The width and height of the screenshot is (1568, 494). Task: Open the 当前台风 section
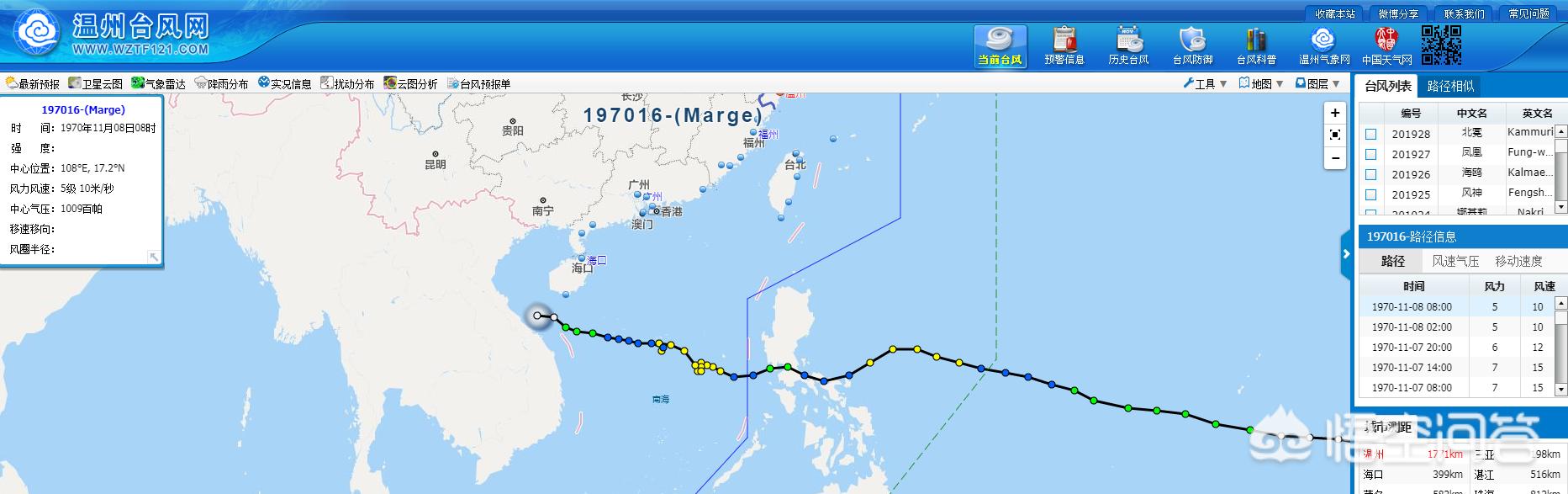[x=1000, y=46]
